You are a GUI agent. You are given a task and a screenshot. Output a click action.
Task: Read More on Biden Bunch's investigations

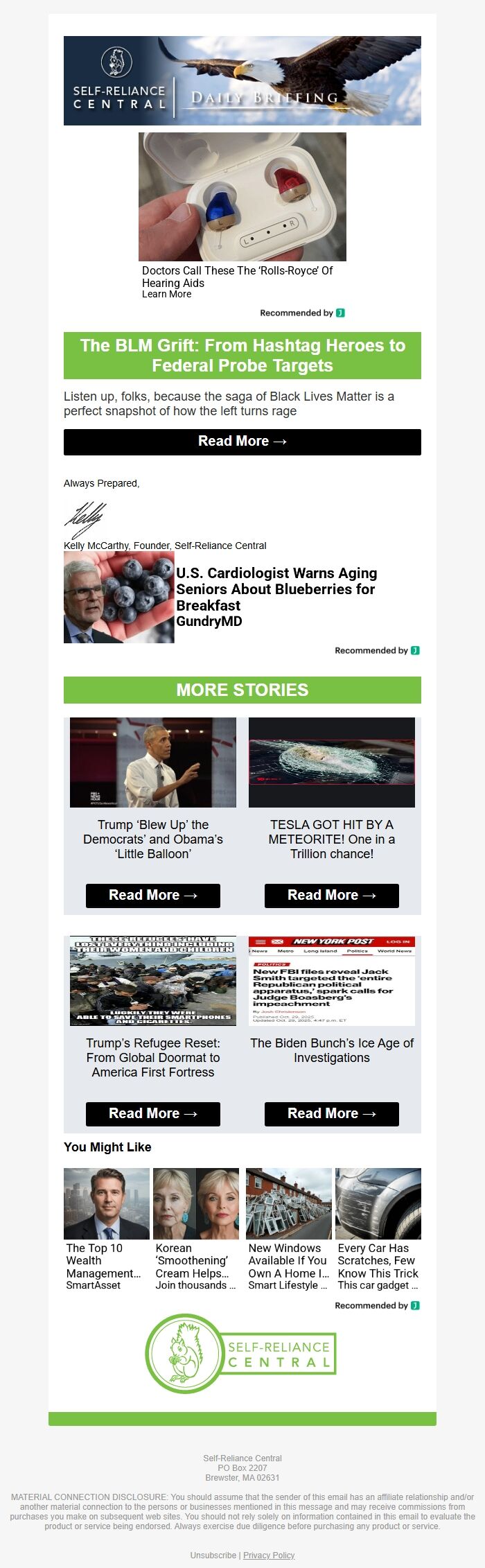point(331,1113)
